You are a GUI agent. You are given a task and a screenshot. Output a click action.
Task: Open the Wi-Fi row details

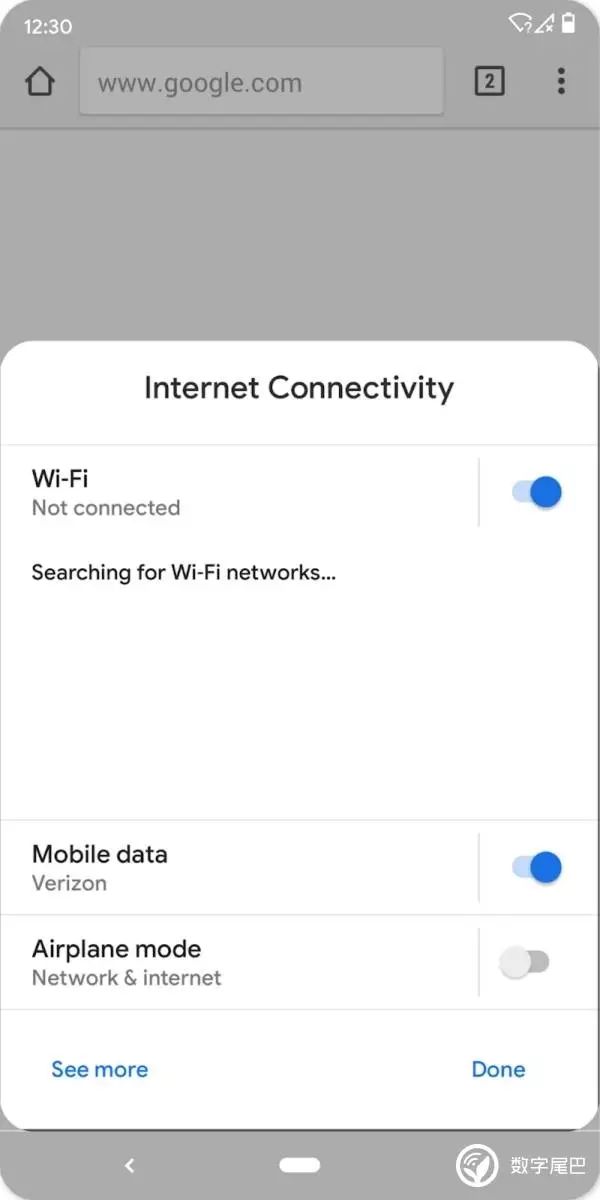click(x=240, y=492)
